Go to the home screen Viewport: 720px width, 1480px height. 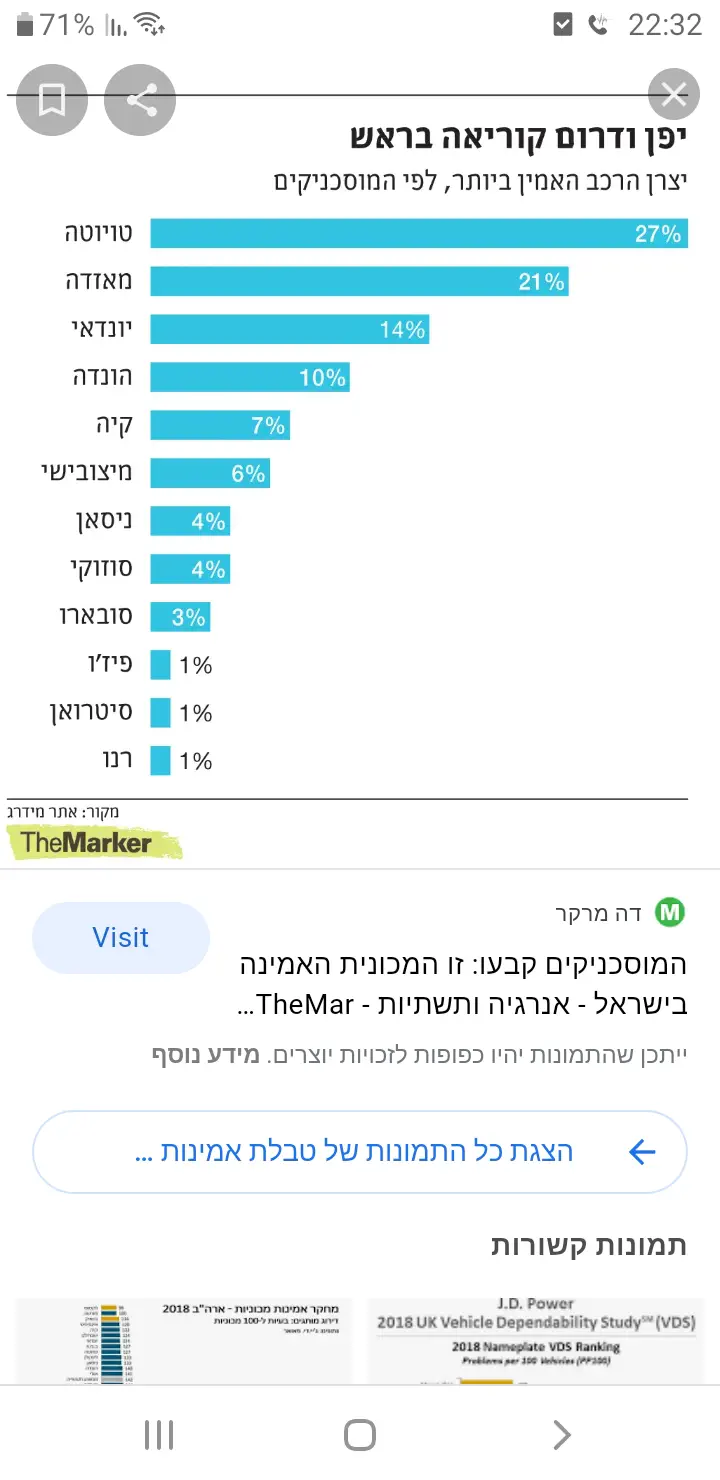(x=360, y=1435)
